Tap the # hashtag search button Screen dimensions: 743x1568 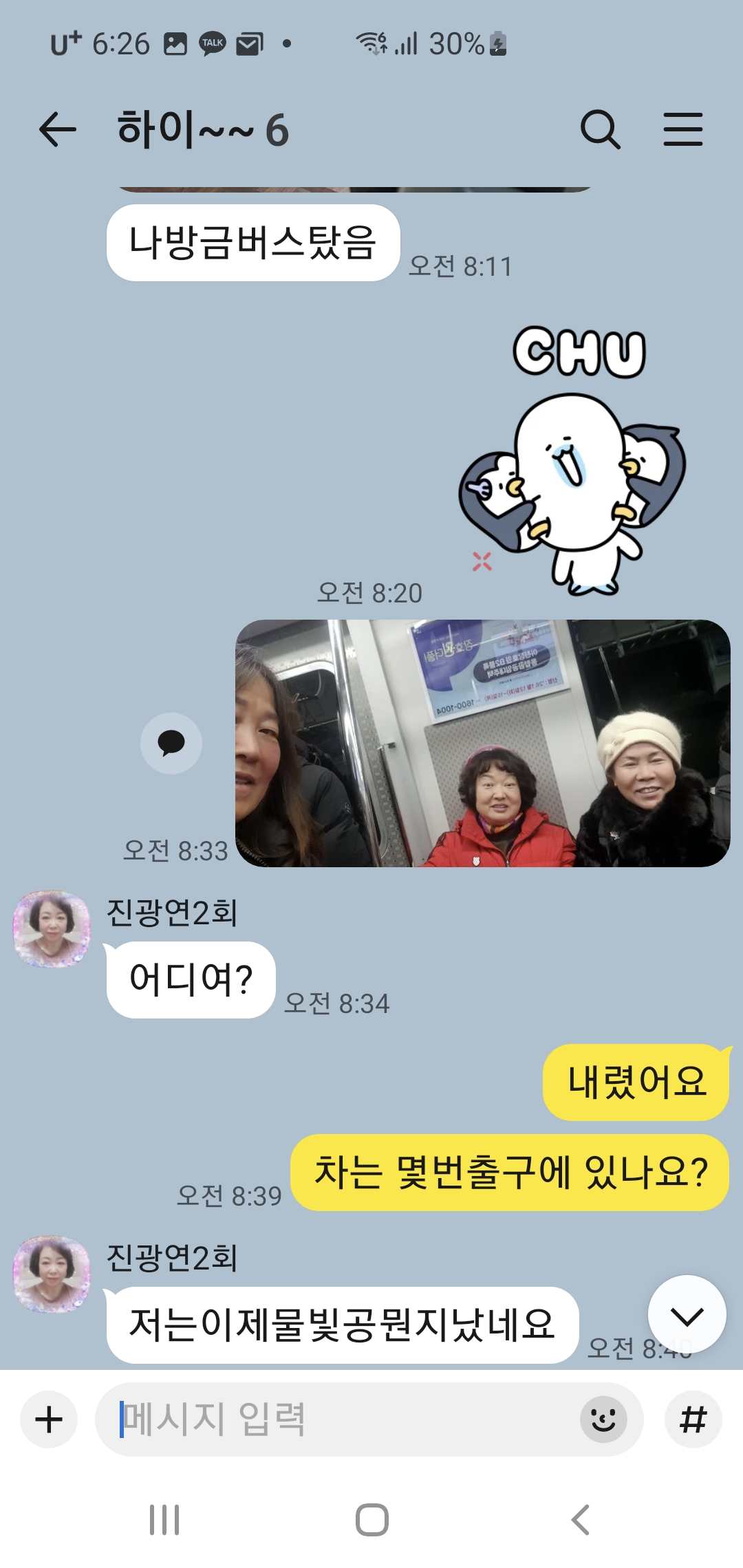click(693, 1419)
